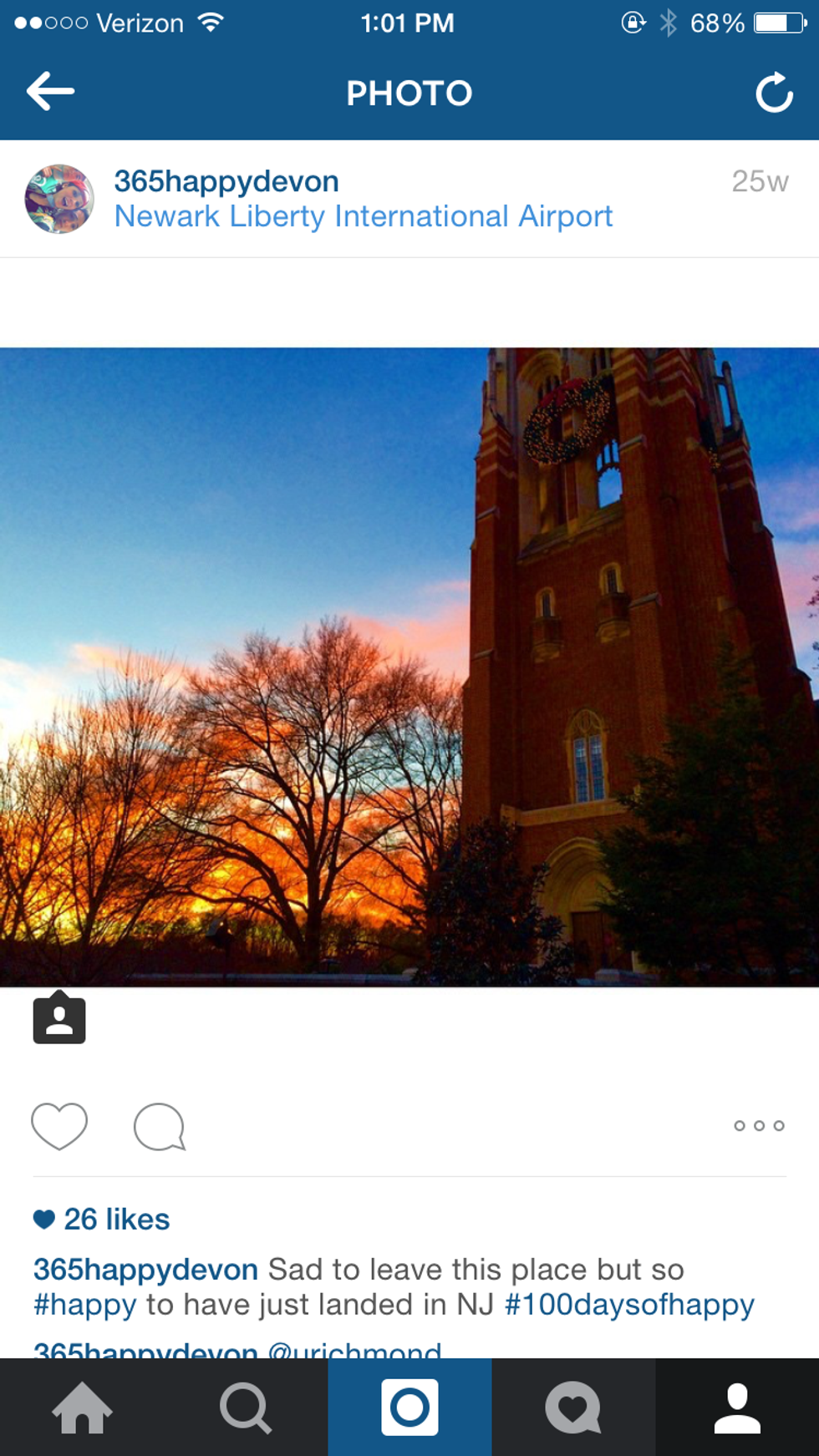
Task: Refresh the photo page
Action: (x=774, y=92)
